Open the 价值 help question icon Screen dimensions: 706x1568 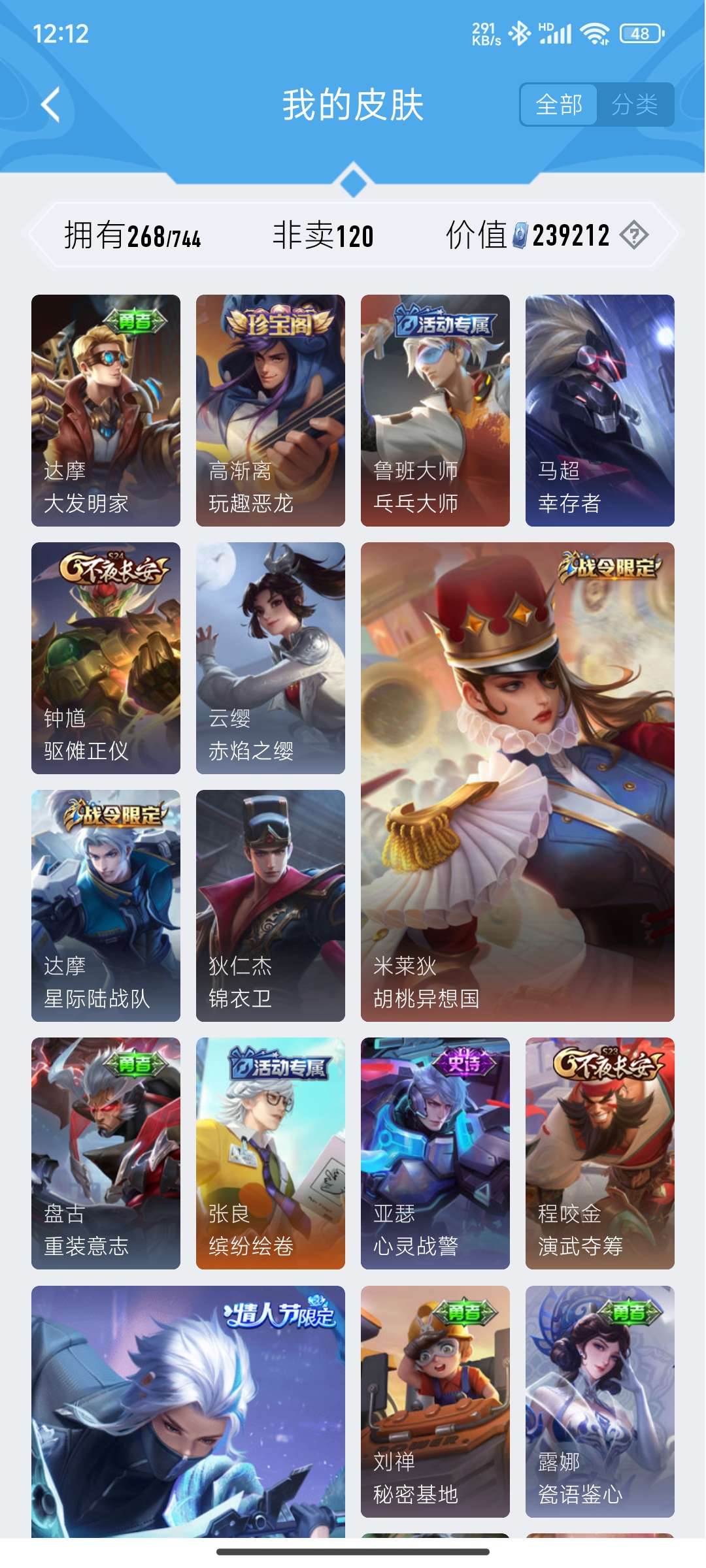coord(633,235)
